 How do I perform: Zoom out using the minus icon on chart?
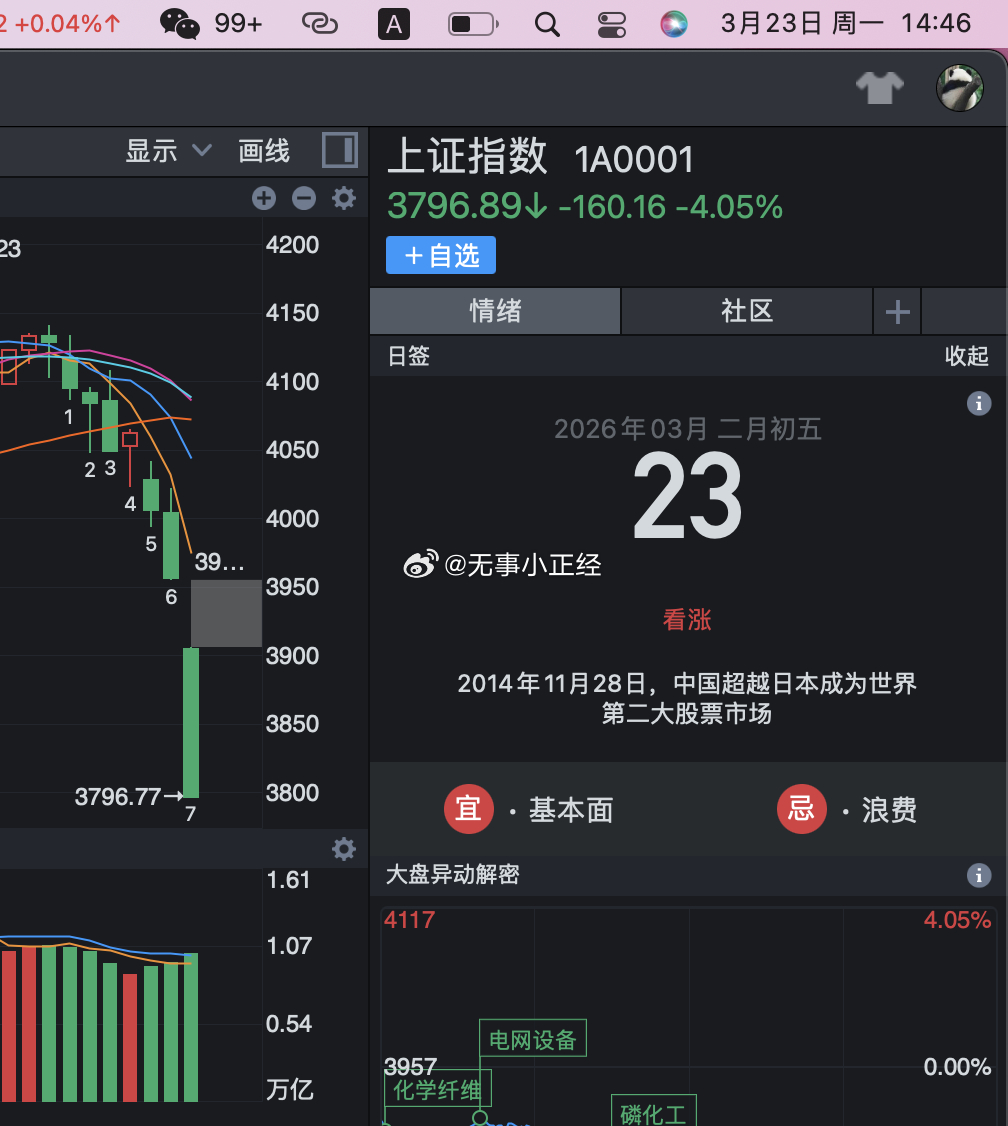304,198
